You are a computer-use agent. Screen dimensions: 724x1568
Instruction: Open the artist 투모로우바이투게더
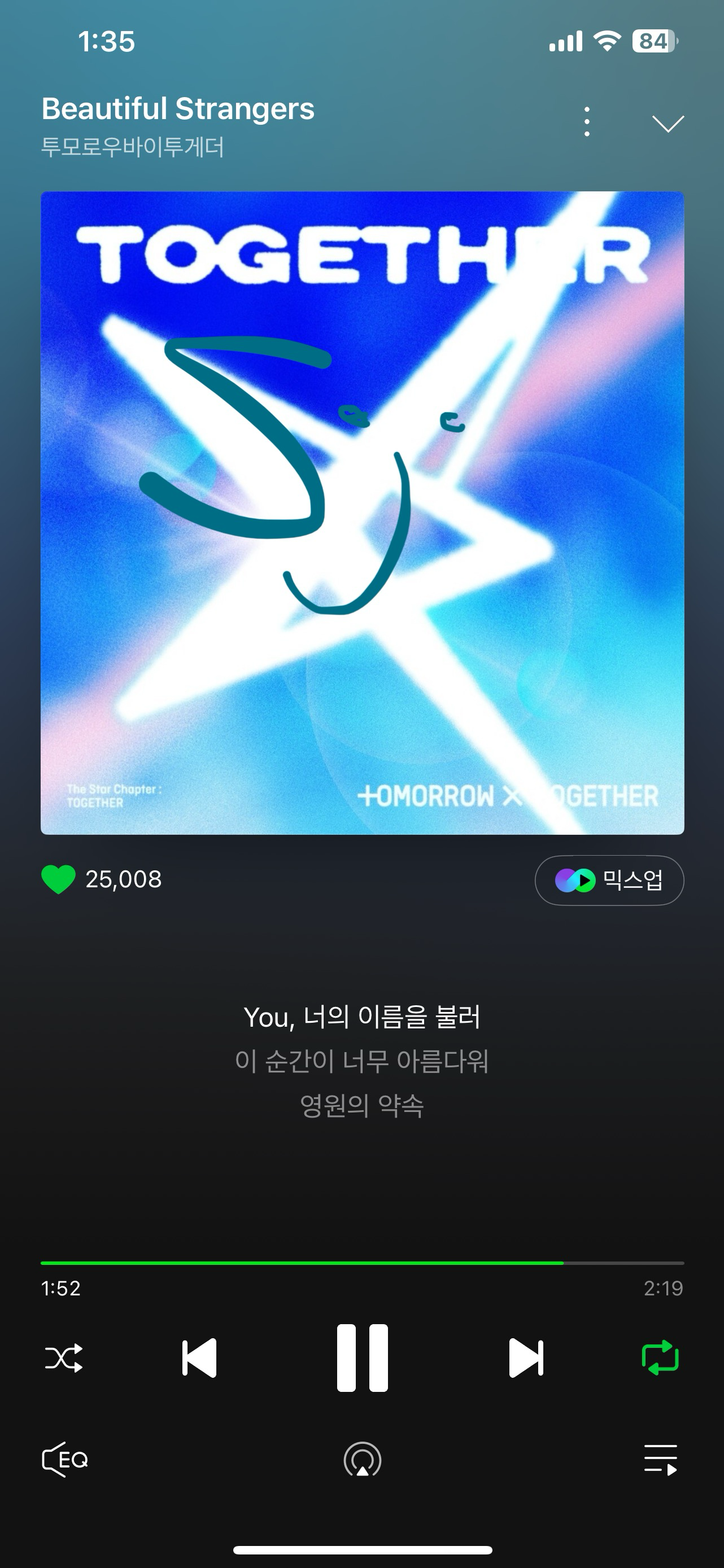pos(132,147)
